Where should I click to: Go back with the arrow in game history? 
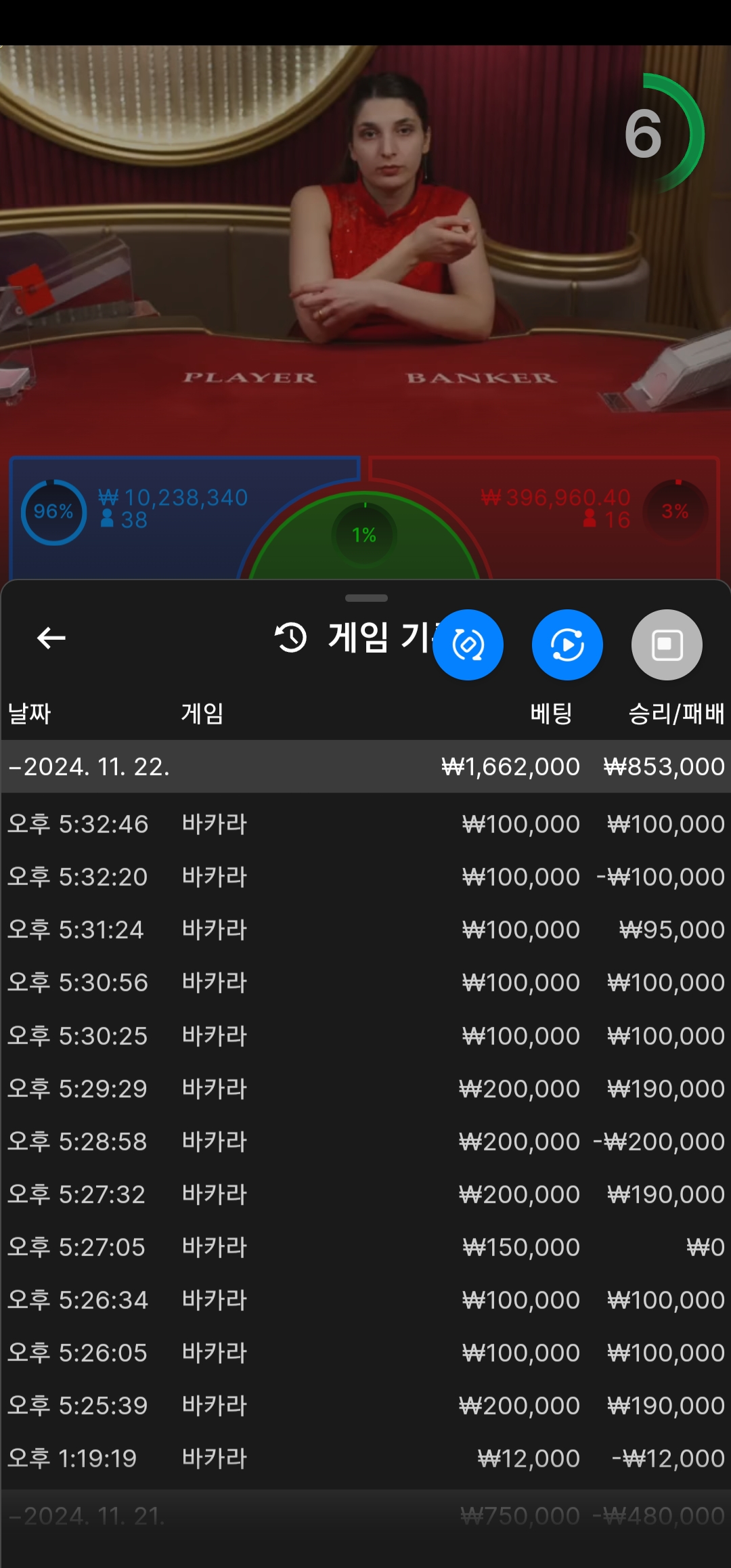coord(51,638)
